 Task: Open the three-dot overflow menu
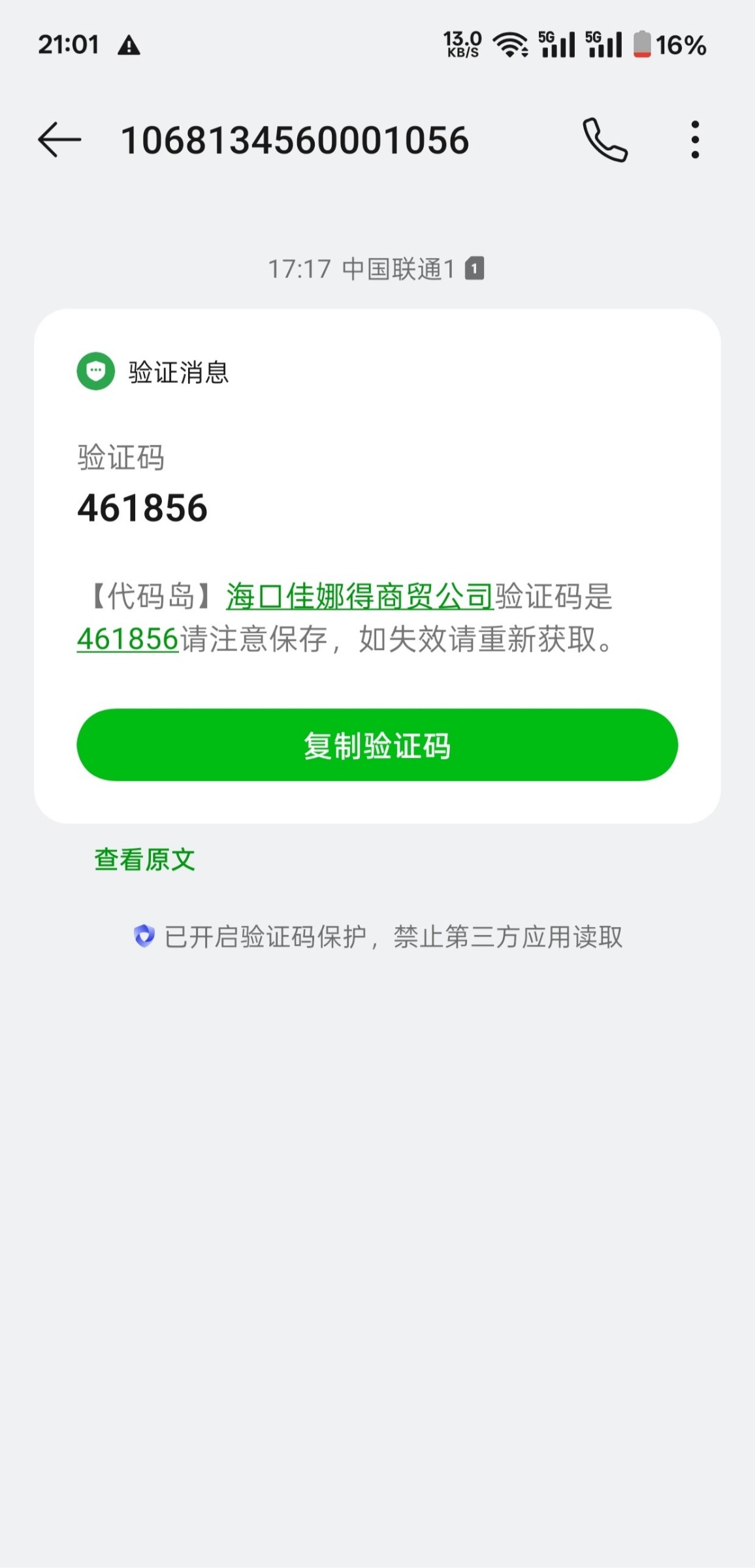click(x=695, y=140)
